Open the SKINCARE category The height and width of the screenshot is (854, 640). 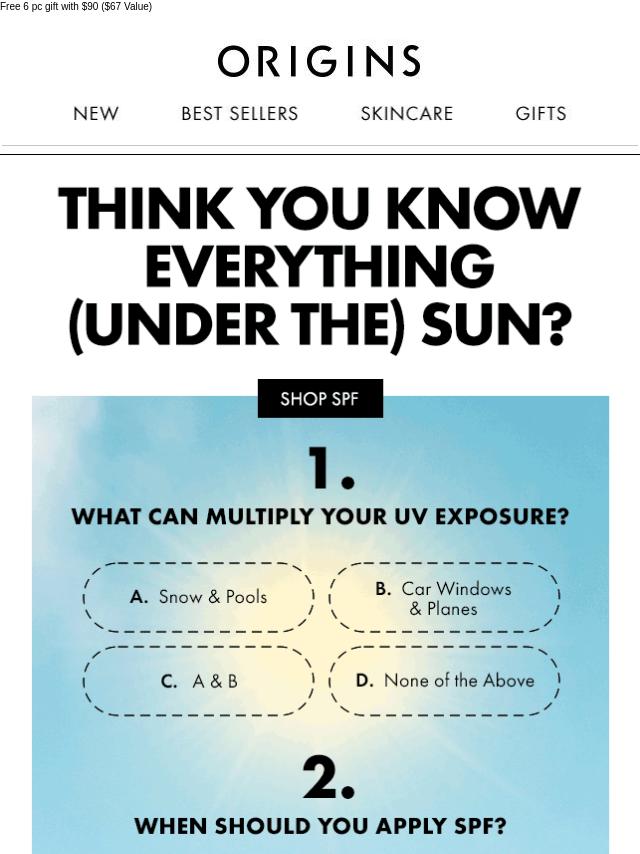[x=406, y=114]
